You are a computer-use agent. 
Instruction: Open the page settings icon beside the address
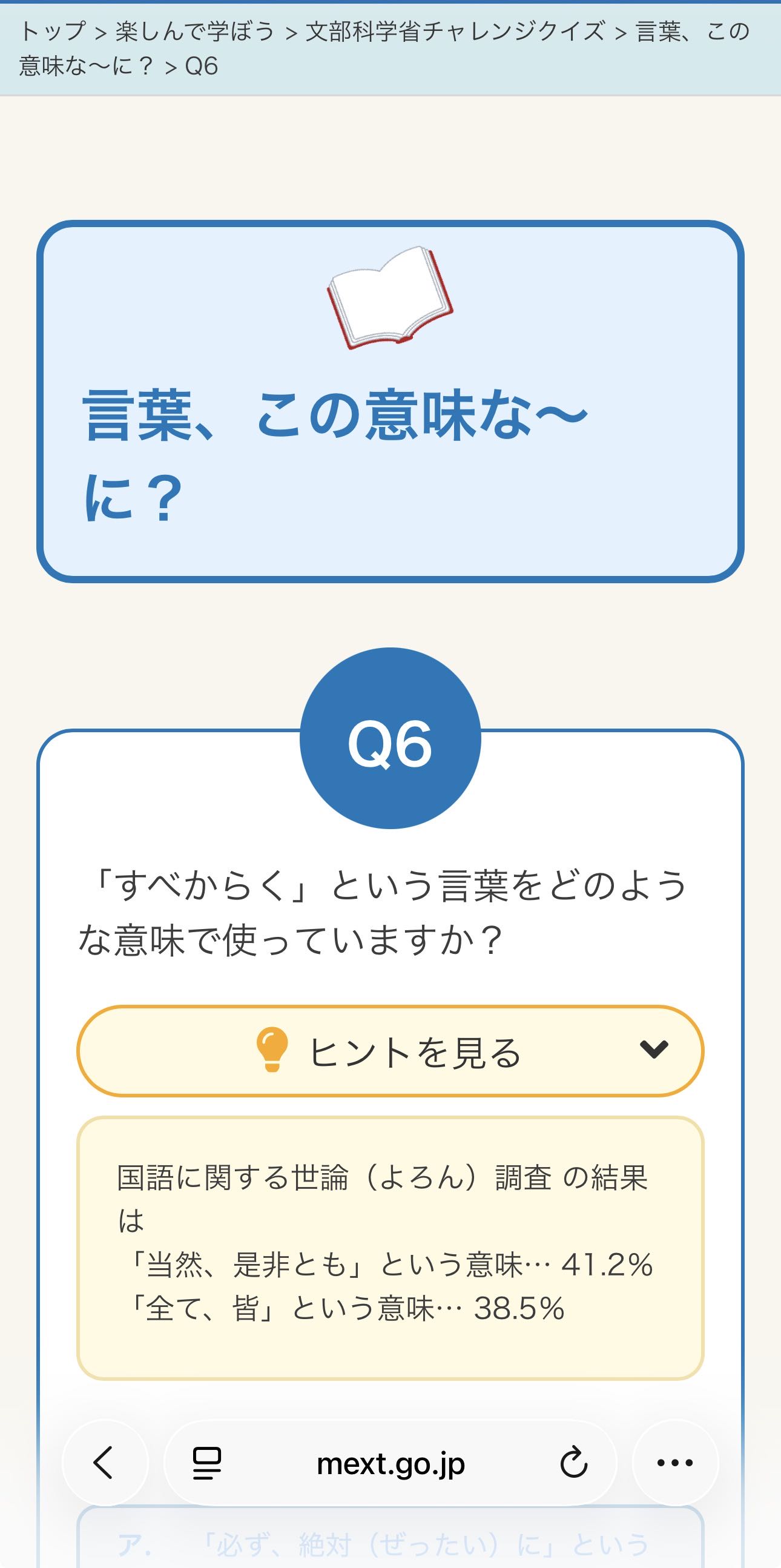click(207, 1463)
